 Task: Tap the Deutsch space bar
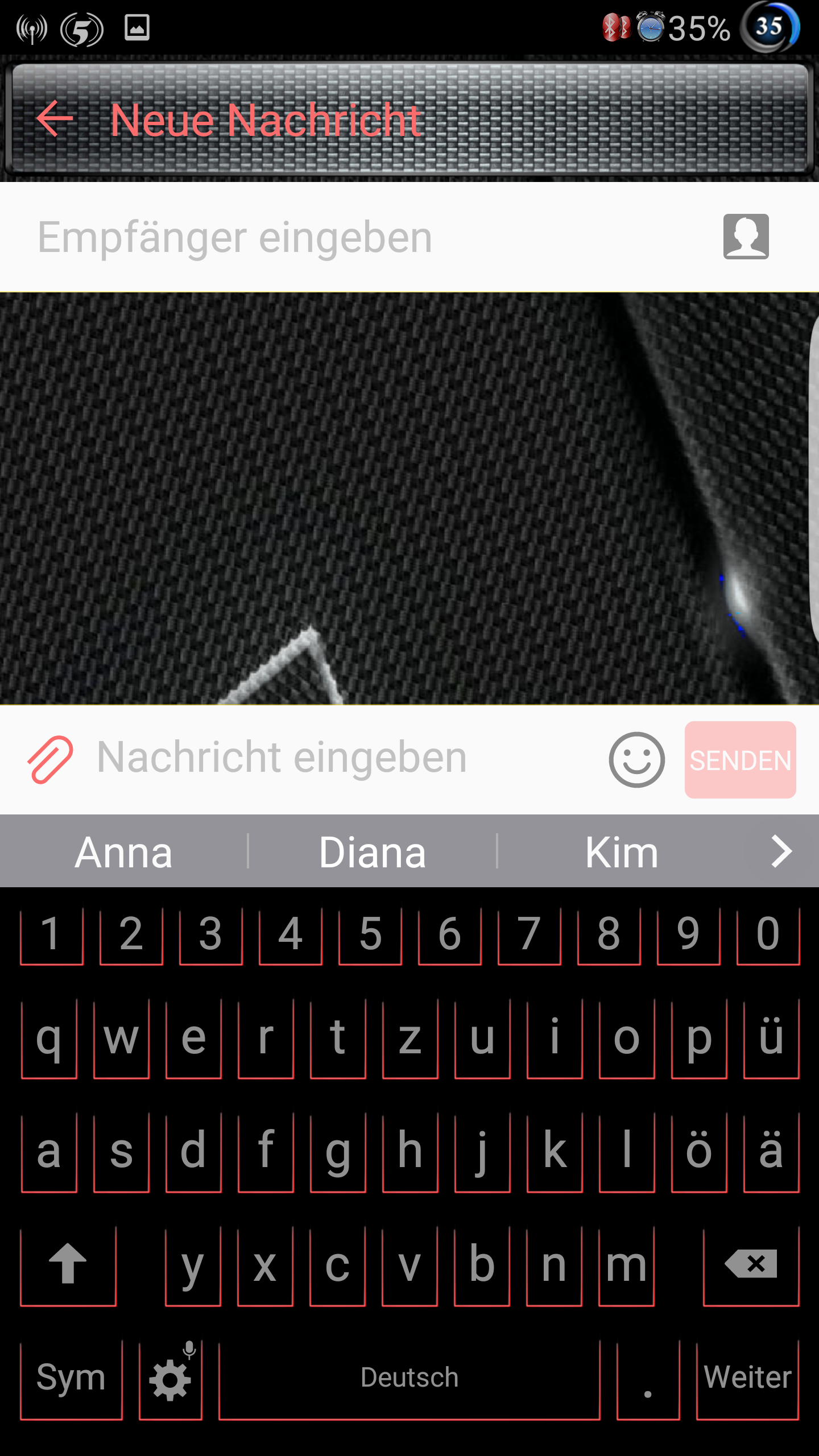409,1379
